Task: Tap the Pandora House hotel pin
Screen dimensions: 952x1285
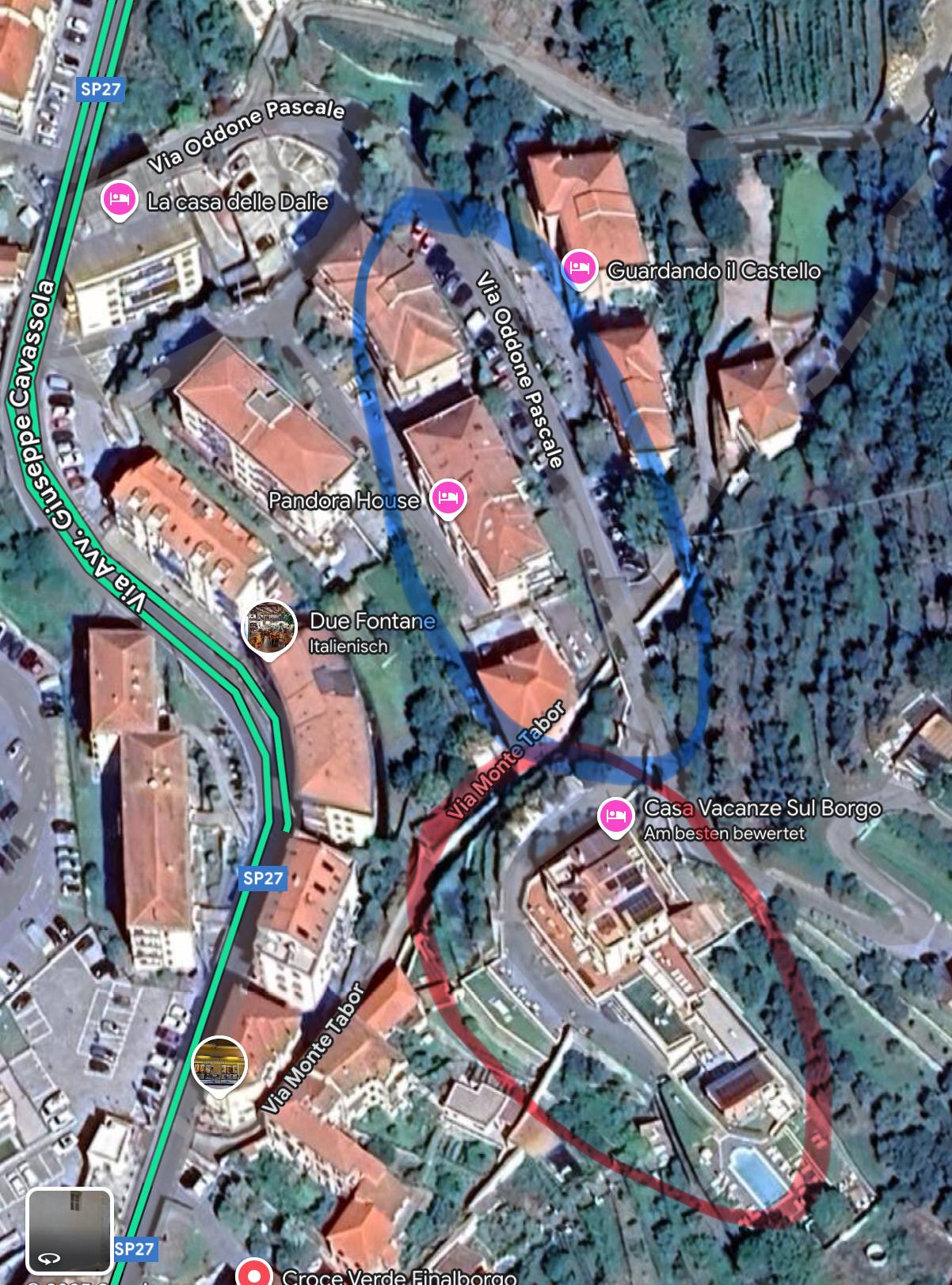Action: [x=448, y=498]
